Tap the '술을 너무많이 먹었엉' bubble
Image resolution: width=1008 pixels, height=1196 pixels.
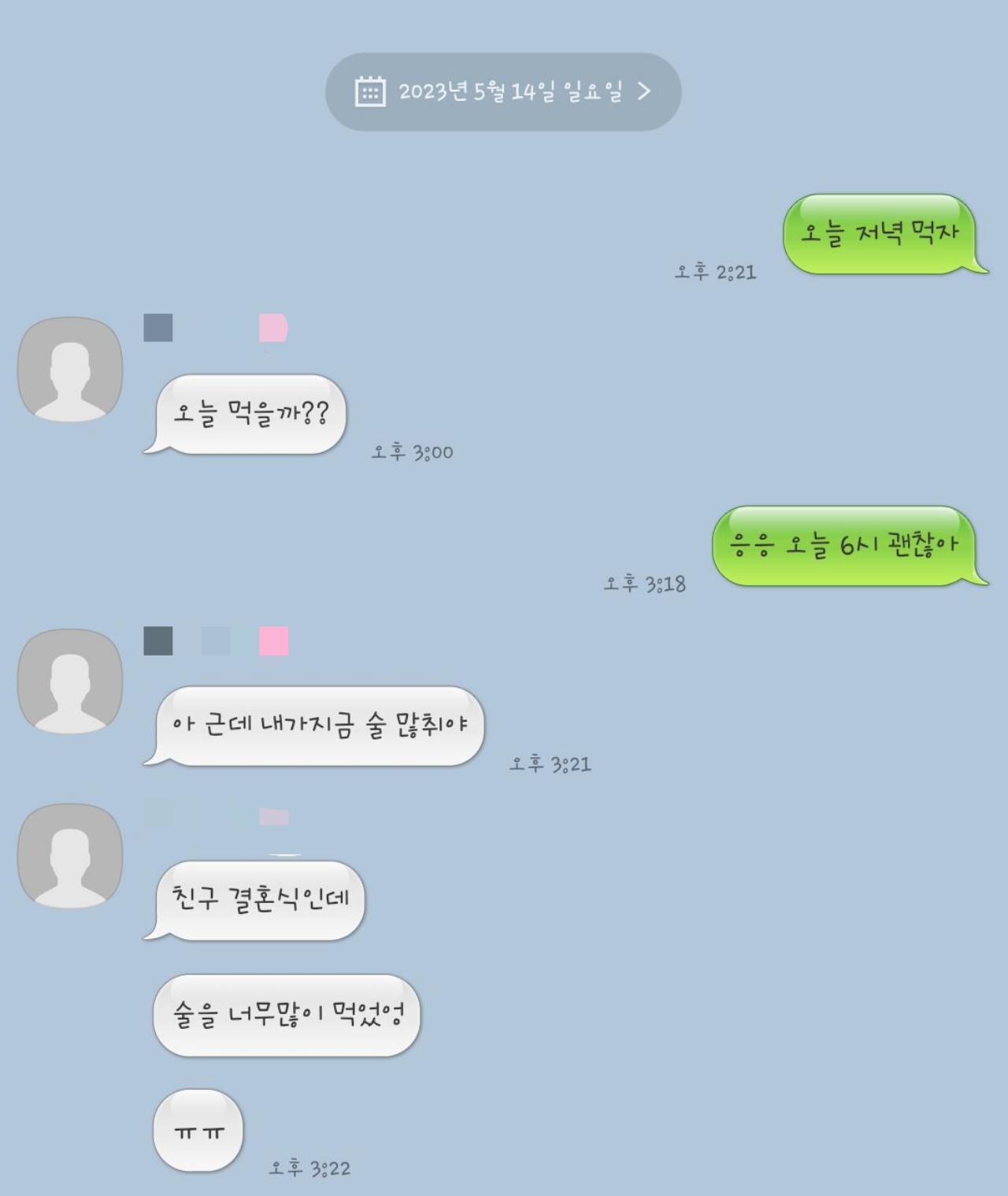click(x=286, y=1016)
